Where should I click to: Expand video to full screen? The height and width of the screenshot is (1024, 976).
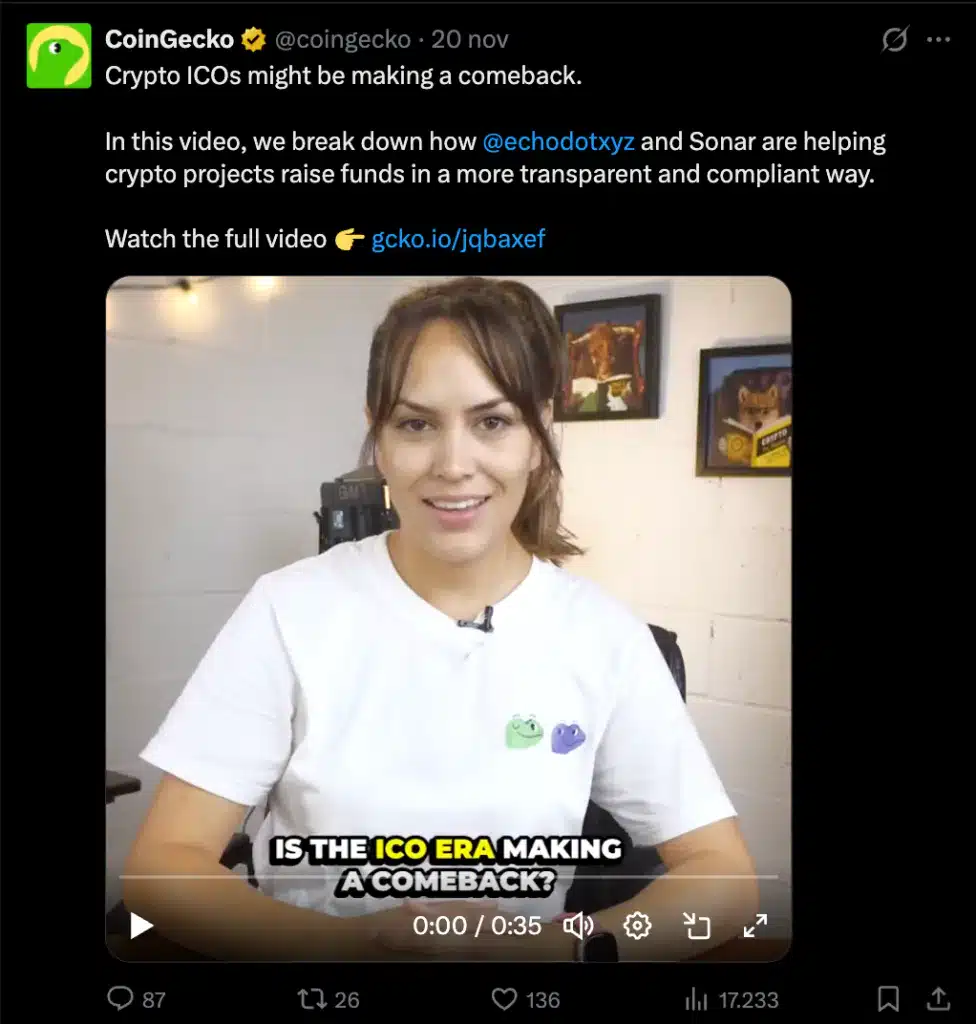click(755, 926)
